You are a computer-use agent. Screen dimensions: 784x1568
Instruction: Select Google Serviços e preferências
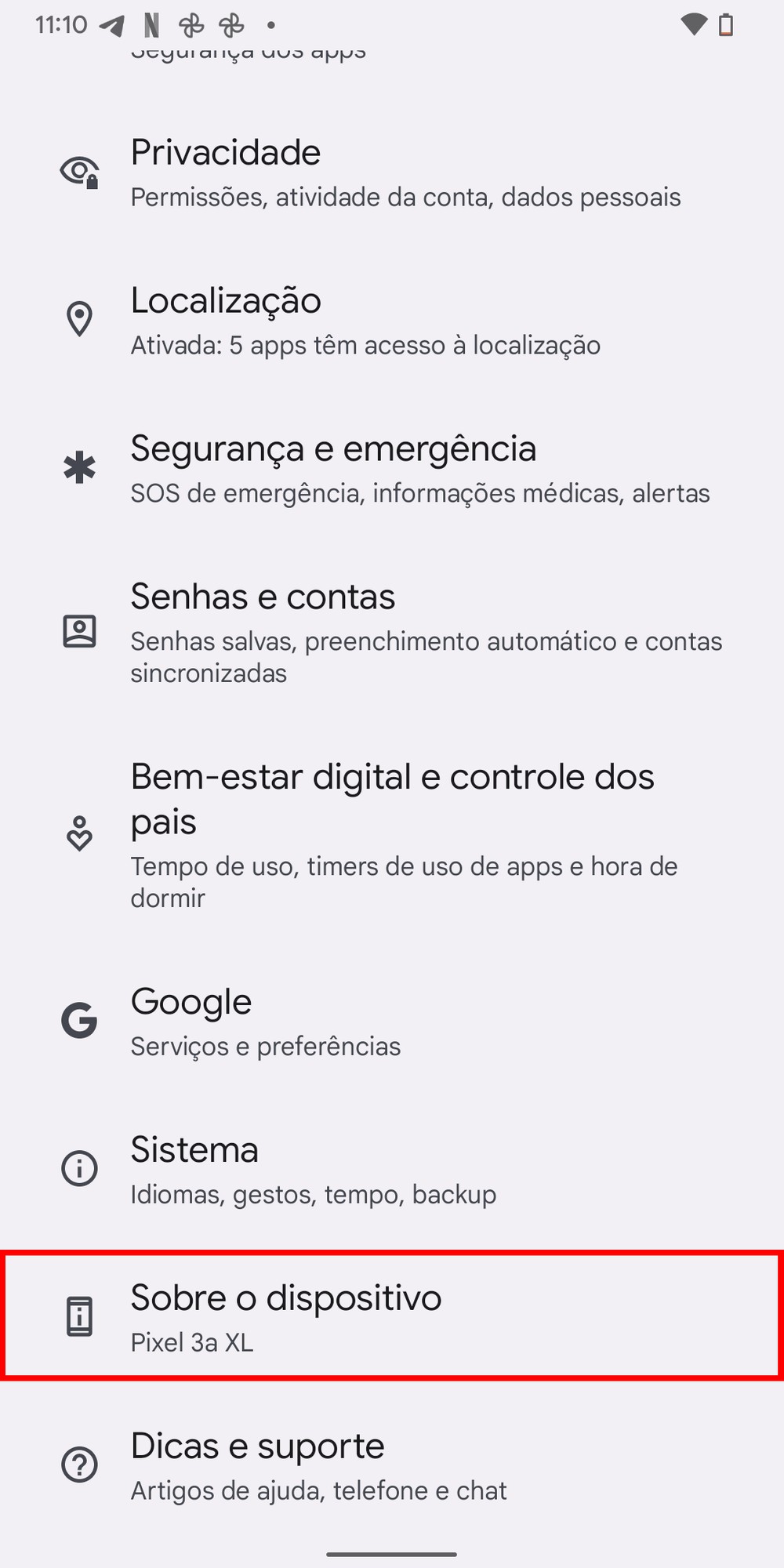392,1022
